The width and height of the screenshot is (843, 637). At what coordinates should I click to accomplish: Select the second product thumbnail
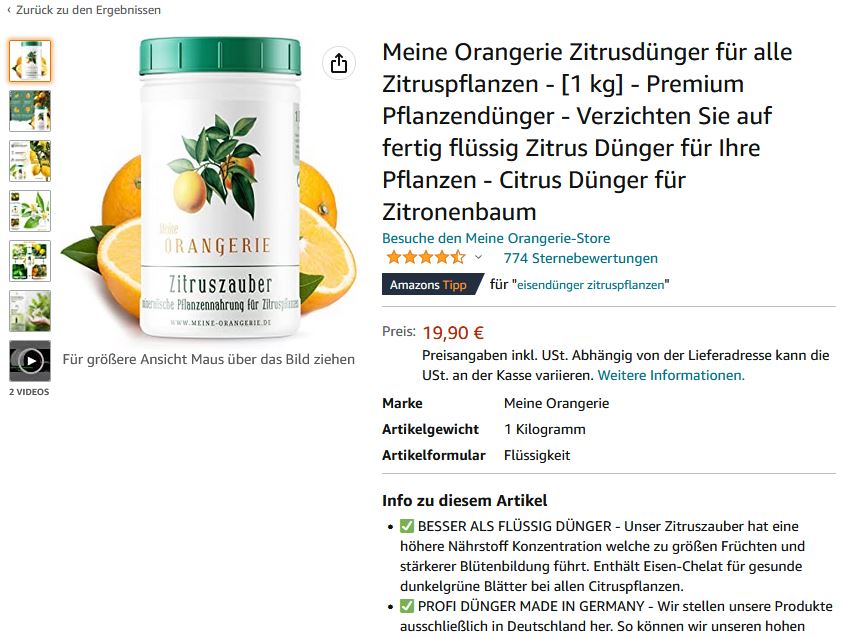(30, 111)
